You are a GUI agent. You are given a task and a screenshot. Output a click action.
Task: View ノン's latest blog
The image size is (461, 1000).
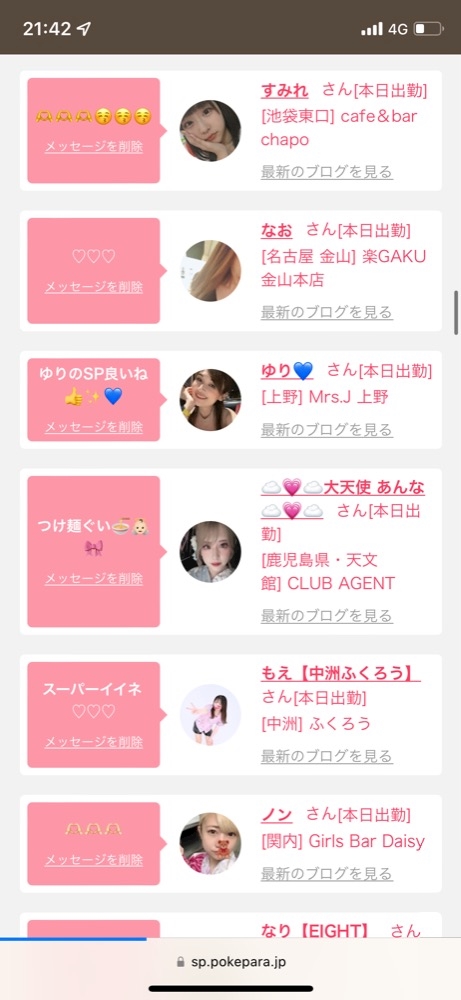click(x=326, y=873)
